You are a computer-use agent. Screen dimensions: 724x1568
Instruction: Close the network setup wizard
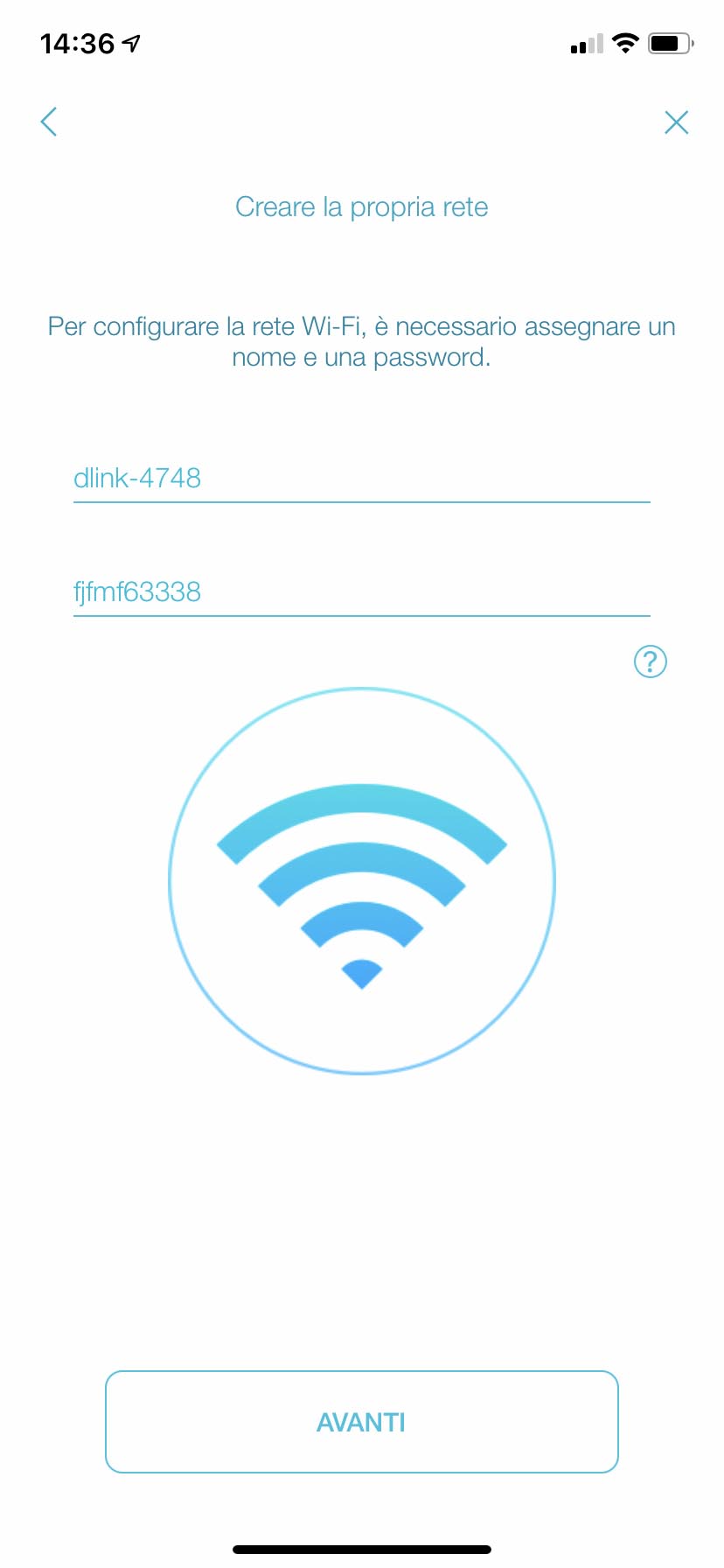pyautogui.click(x=676, y=122)
